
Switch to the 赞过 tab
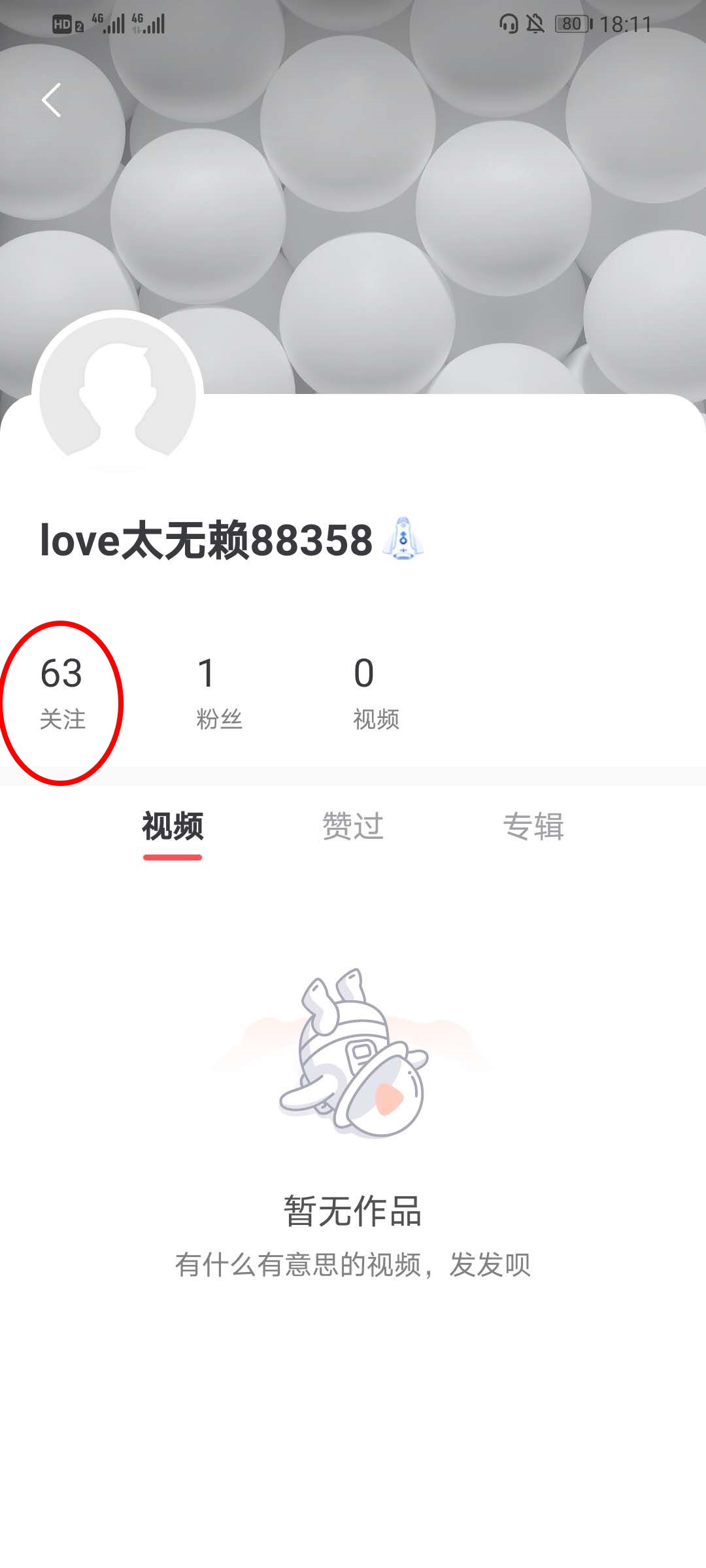pyautogui.click(x=353, y=826)
